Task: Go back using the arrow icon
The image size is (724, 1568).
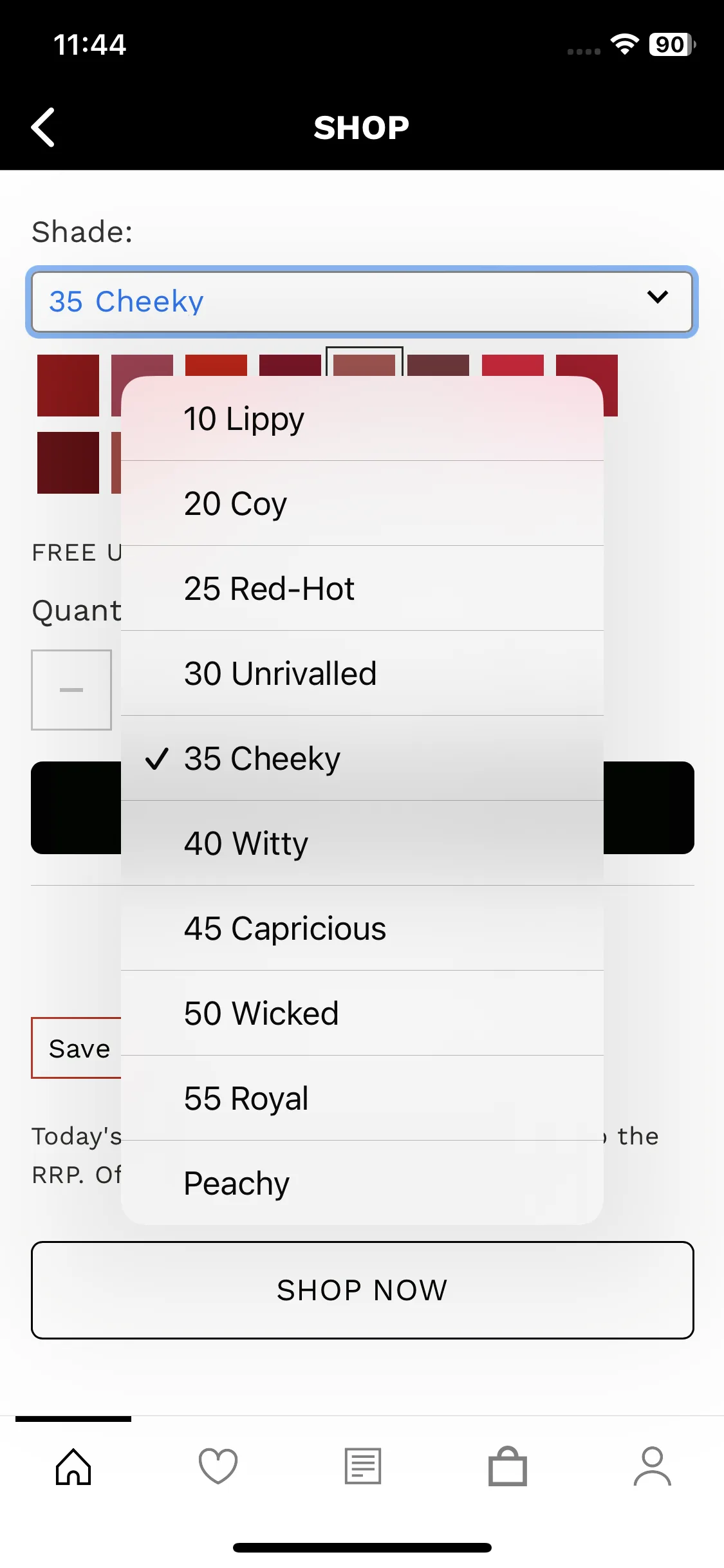Action: [43, 127]
